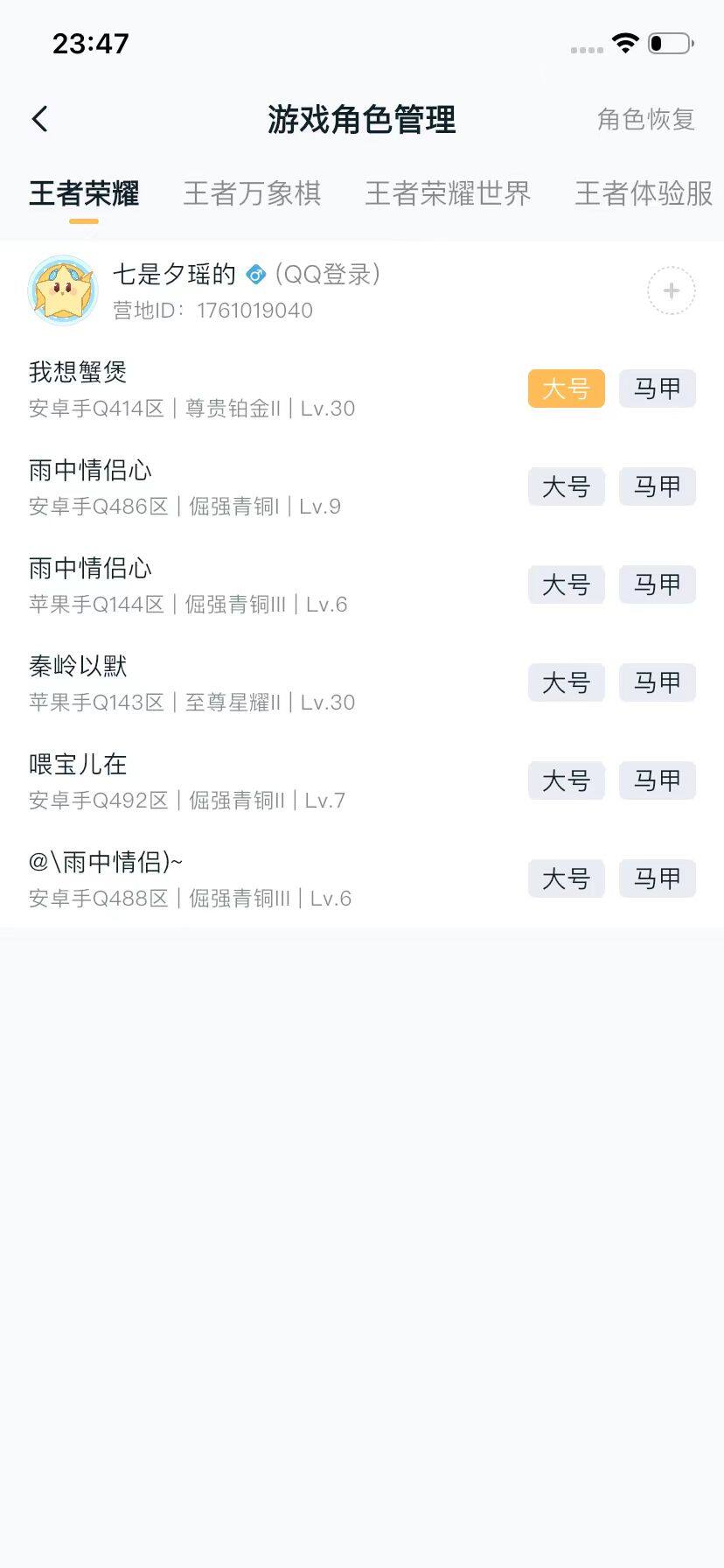Tap the blue verified badge next to username
This screenshot has width=724, height=1568.
(x=254, y=274)
